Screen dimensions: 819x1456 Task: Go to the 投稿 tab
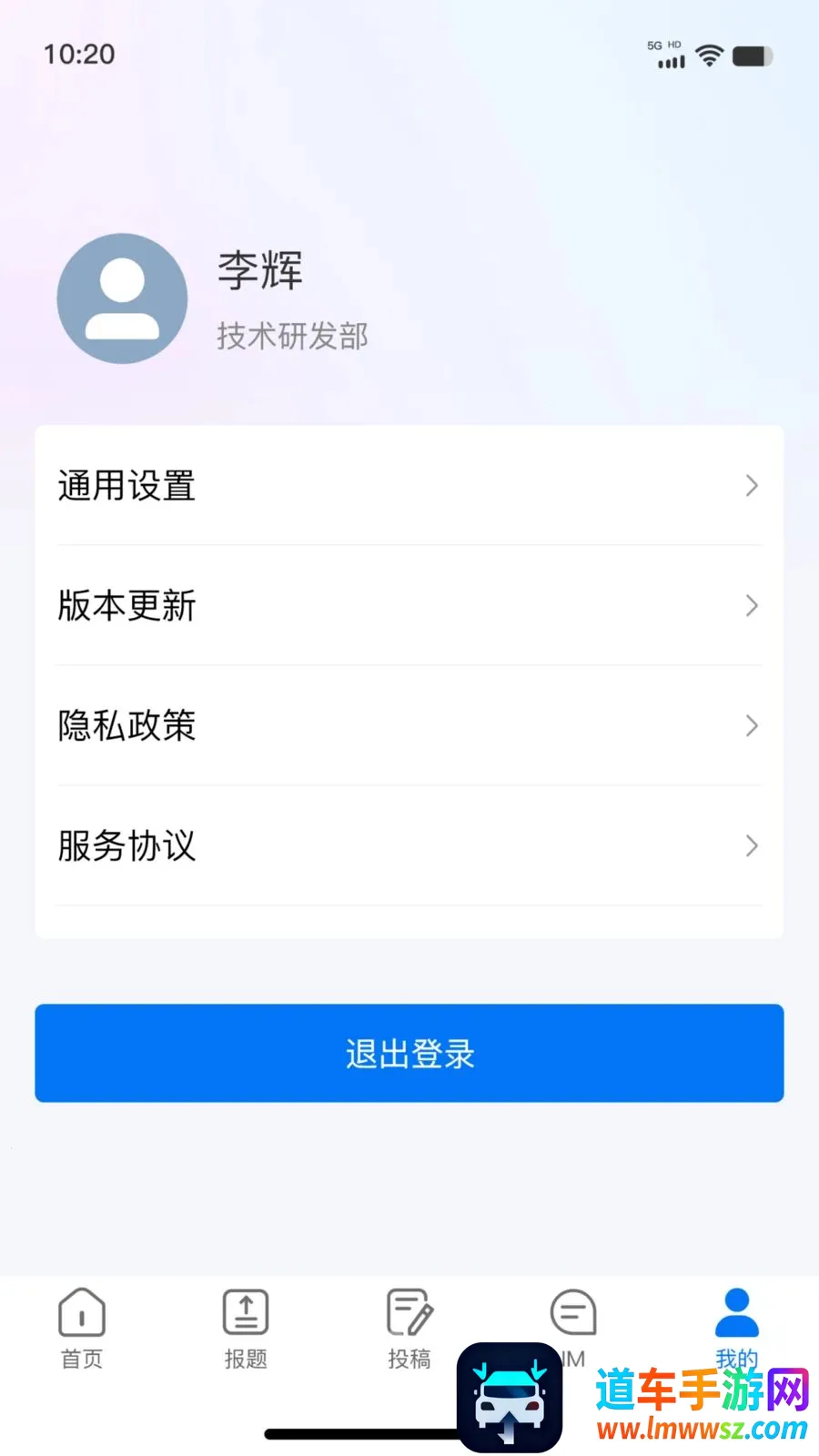409,1329
